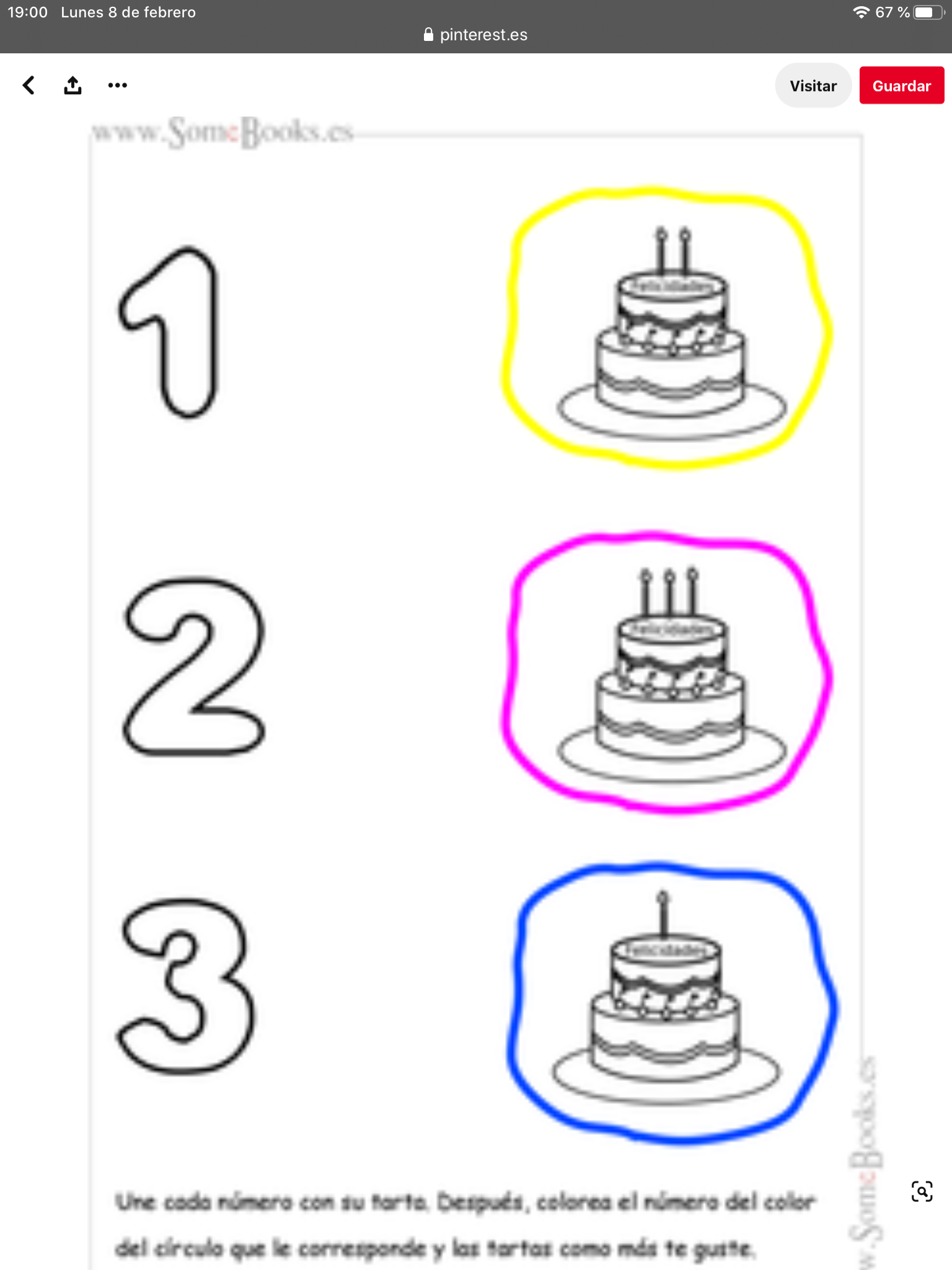Save the pin with Guardar
The width and height of the screenshot is (952, 1270).
click(901, 86)
